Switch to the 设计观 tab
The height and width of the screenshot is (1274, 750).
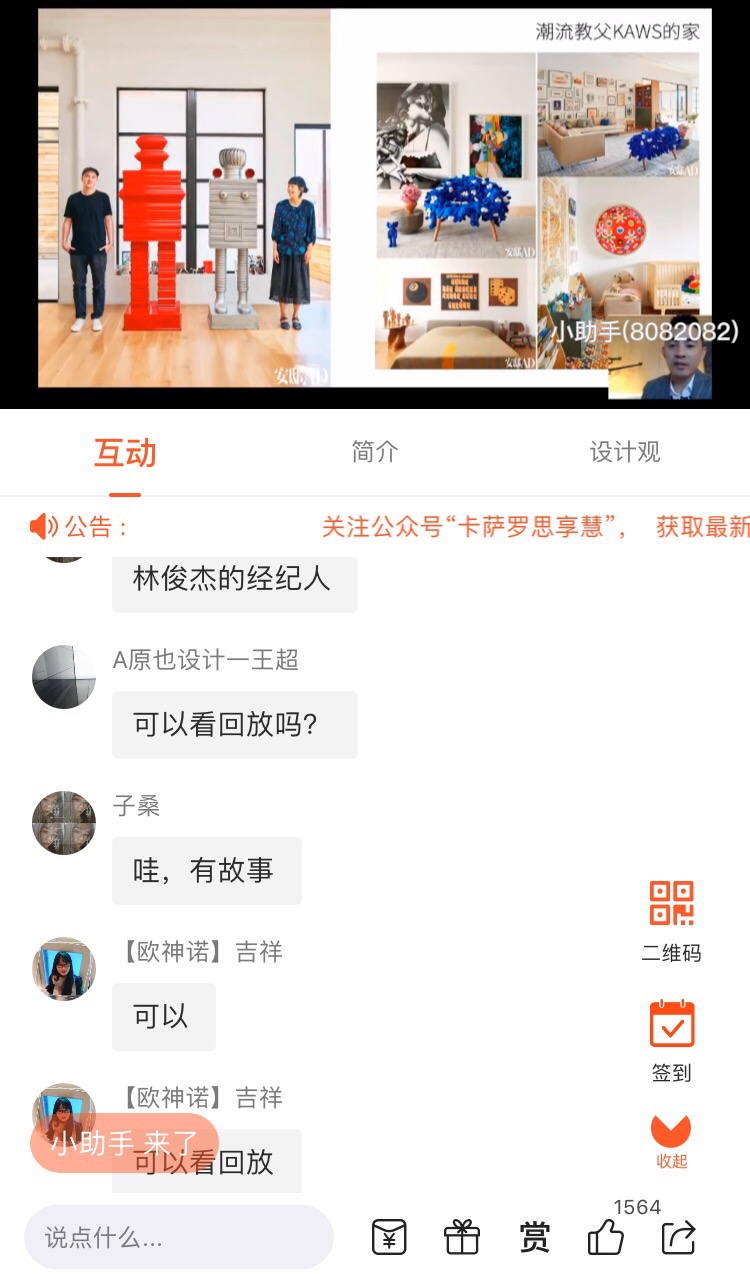coord(625,452)
